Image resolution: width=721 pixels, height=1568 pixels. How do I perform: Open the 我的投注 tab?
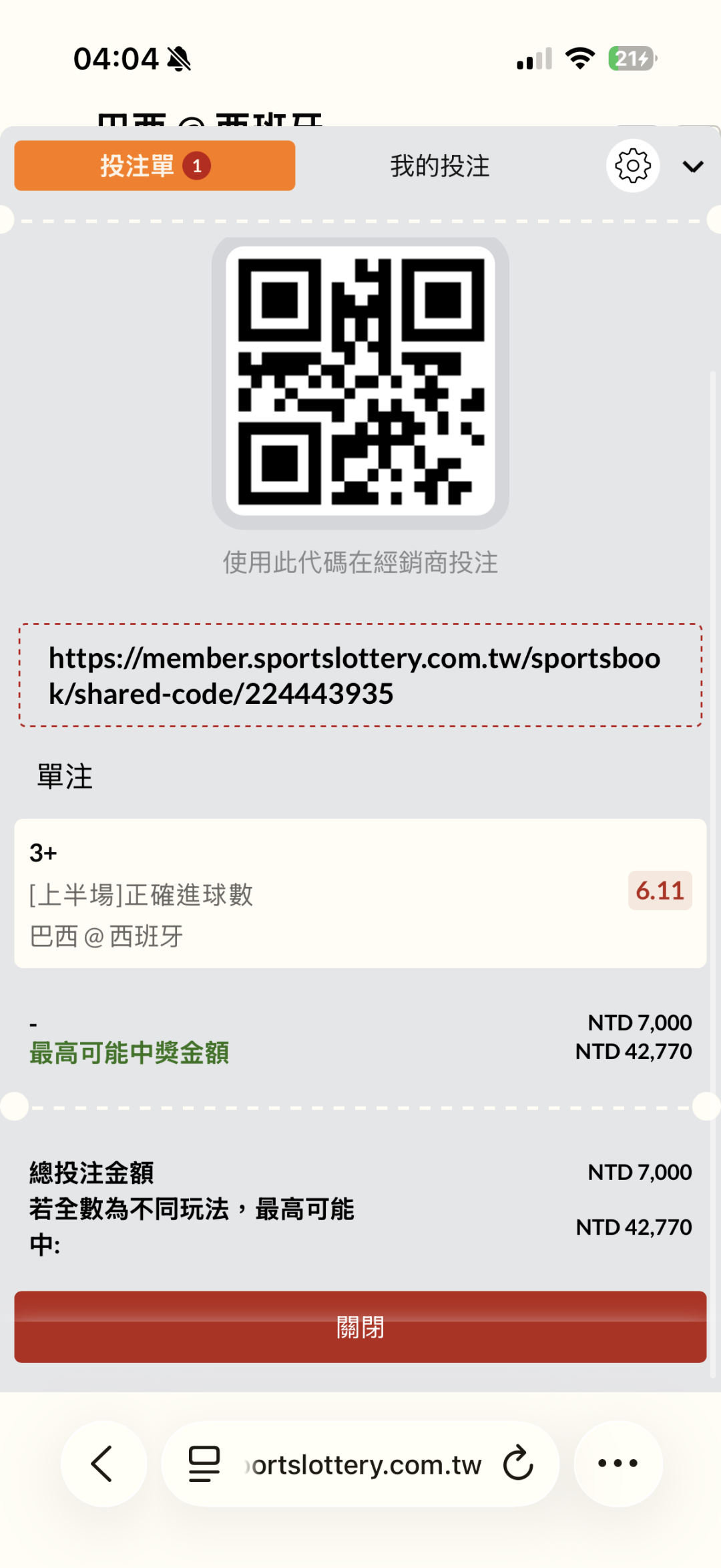click(x=440, y=166)
